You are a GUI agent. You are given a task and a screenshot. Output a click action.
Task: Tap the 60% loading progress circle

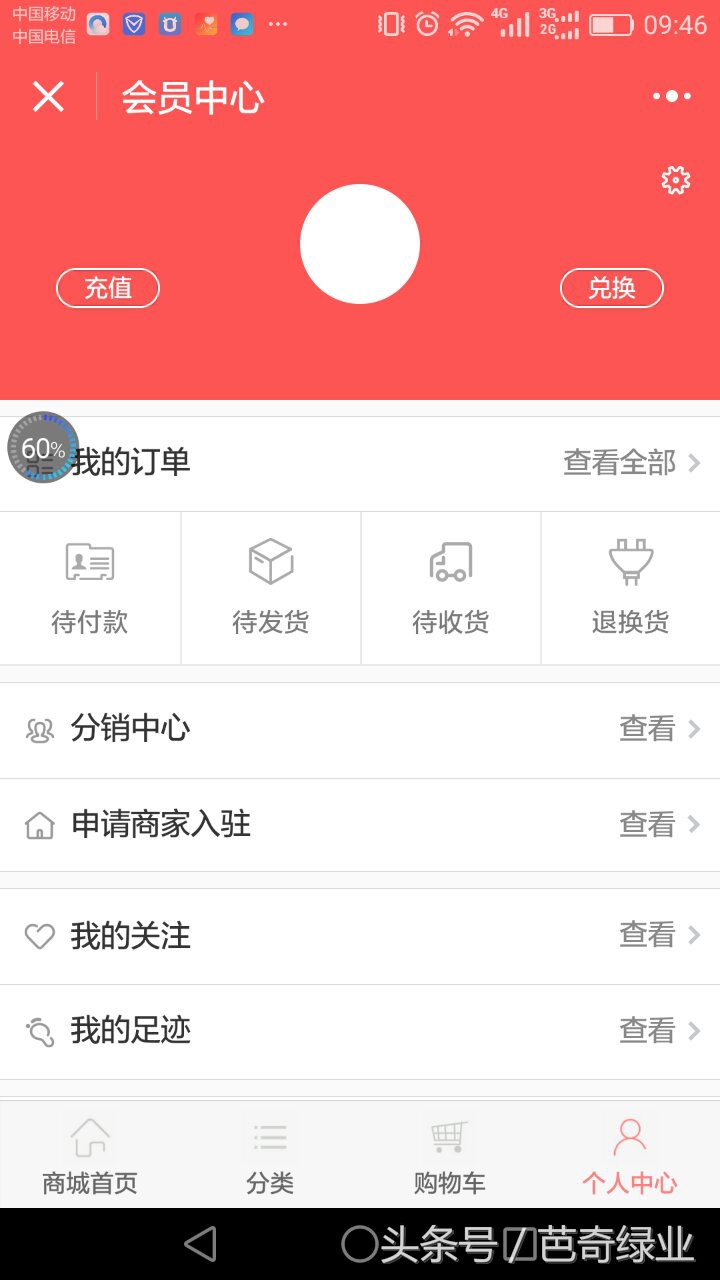point(42,447)
